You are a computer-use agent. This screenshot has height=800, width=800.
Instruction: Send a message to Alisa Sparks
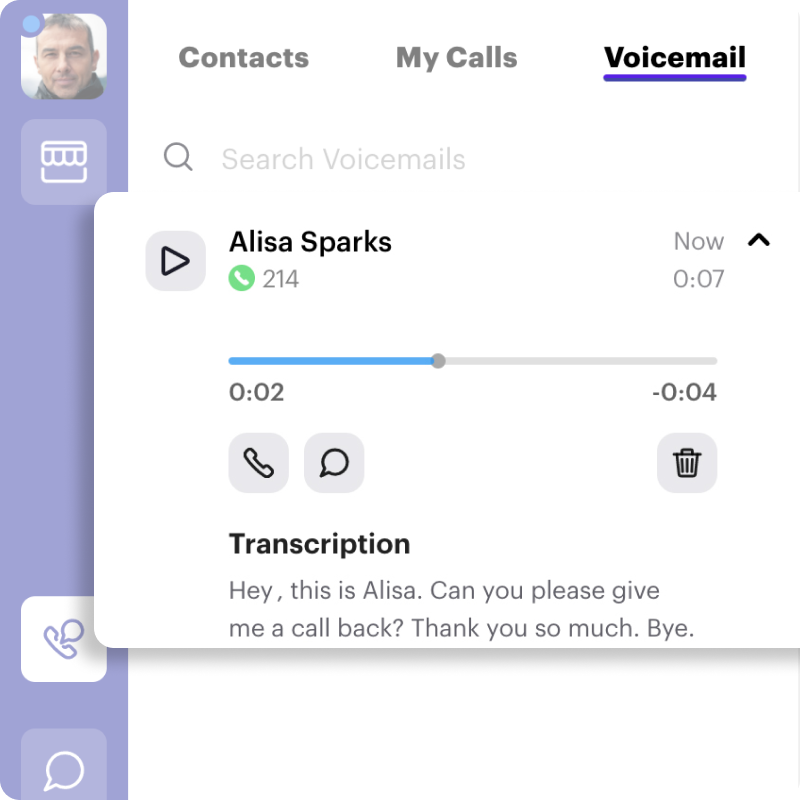coord(334,463)
